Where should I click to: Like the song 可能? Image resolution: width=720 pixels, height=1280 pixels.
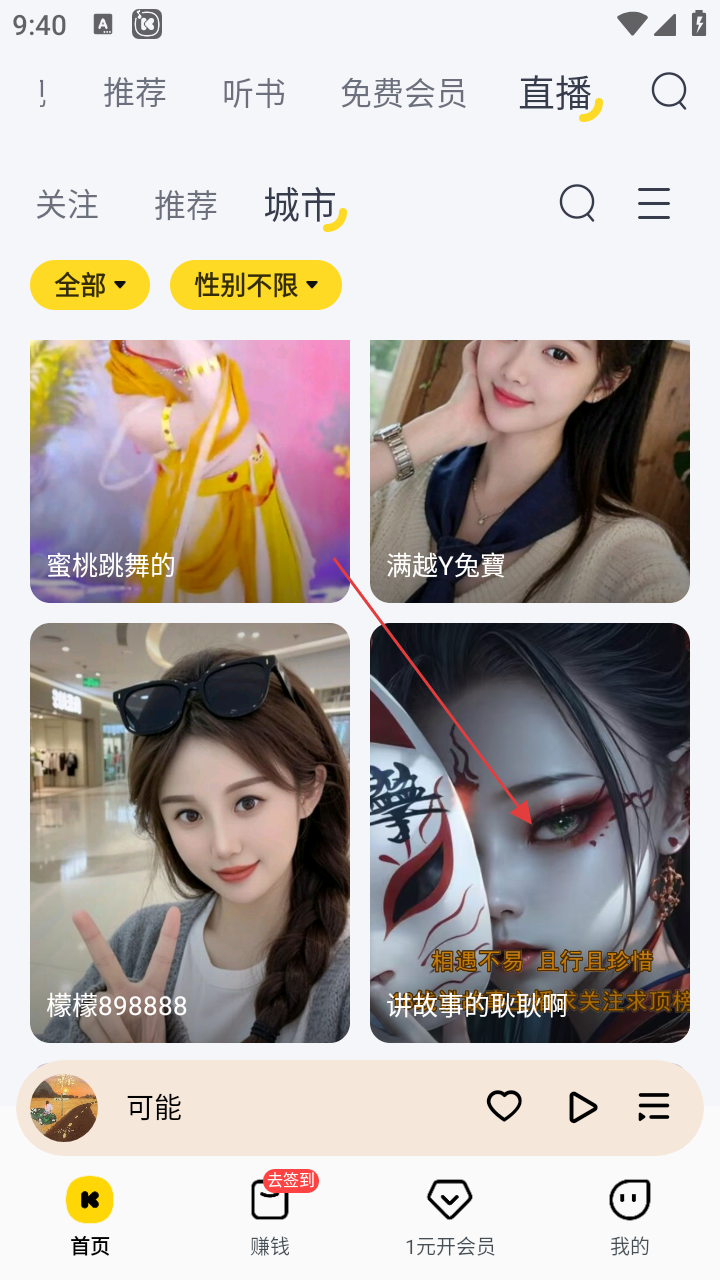pos(504,1106)
